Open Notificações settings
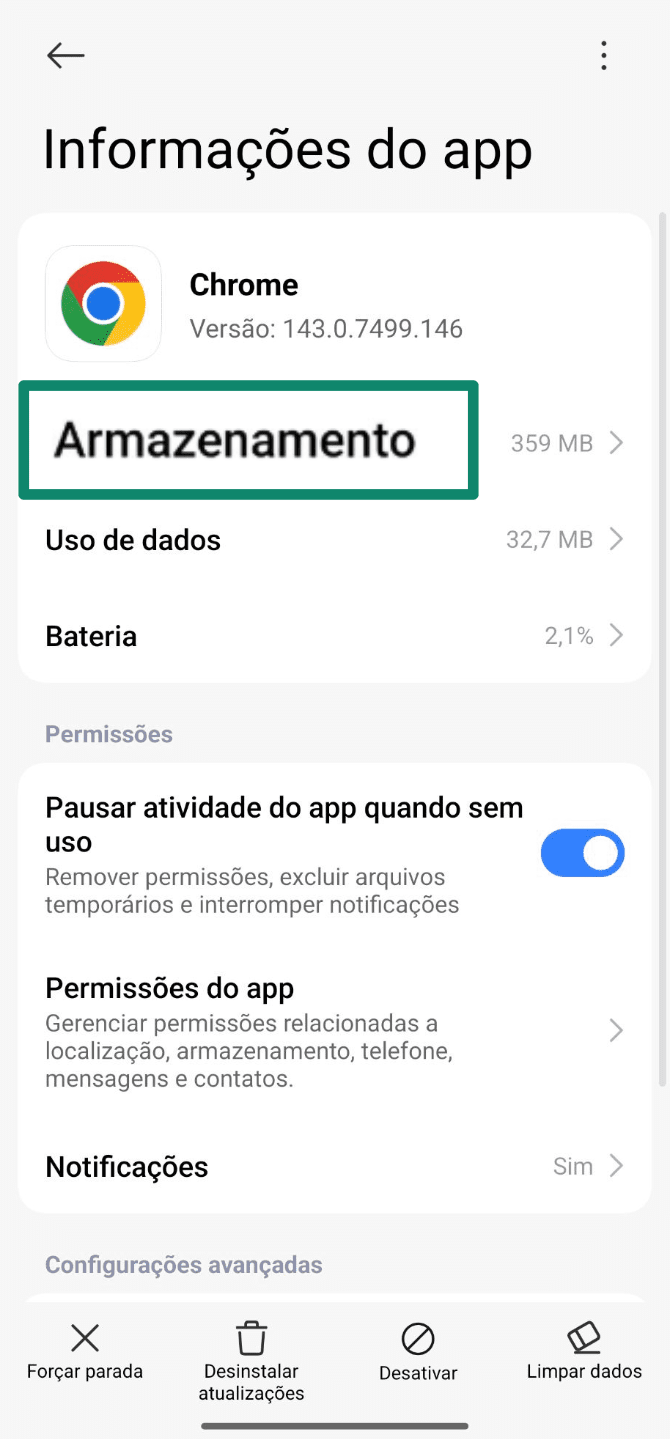The width and height of the screenshot is (670, 1439). click(x=334, y=1166)
